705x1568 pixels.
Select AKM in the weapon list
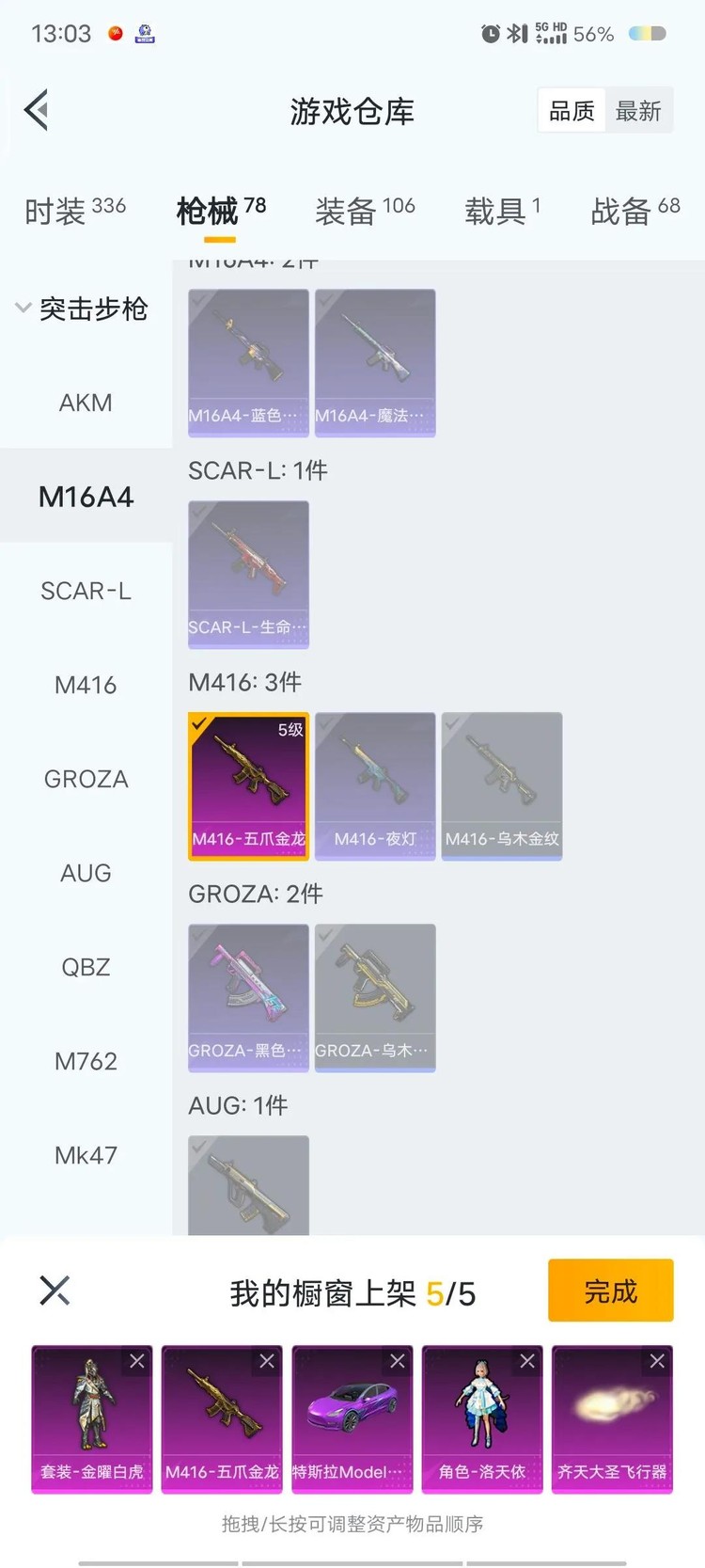86,403
